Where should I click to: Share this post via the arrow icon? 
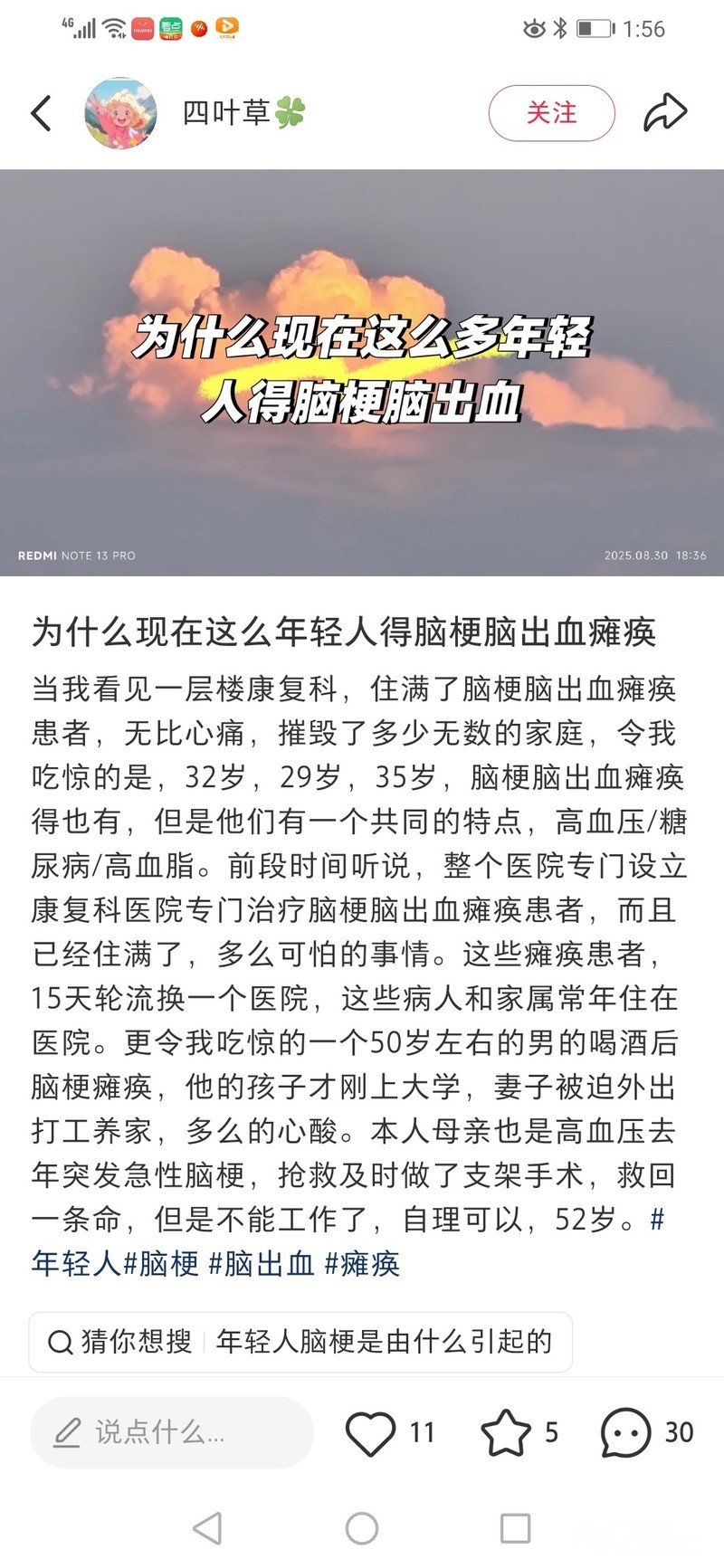665,113
